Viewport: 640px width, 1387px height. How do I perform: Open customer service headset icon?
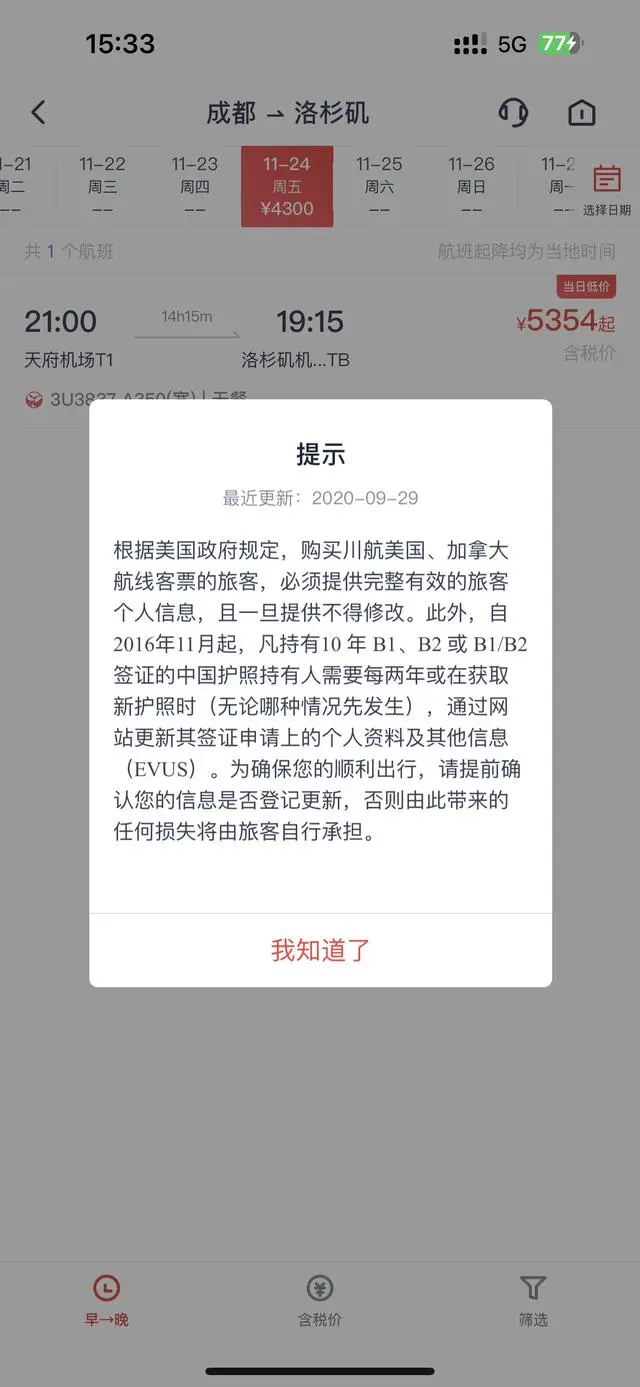pos(513,112)
